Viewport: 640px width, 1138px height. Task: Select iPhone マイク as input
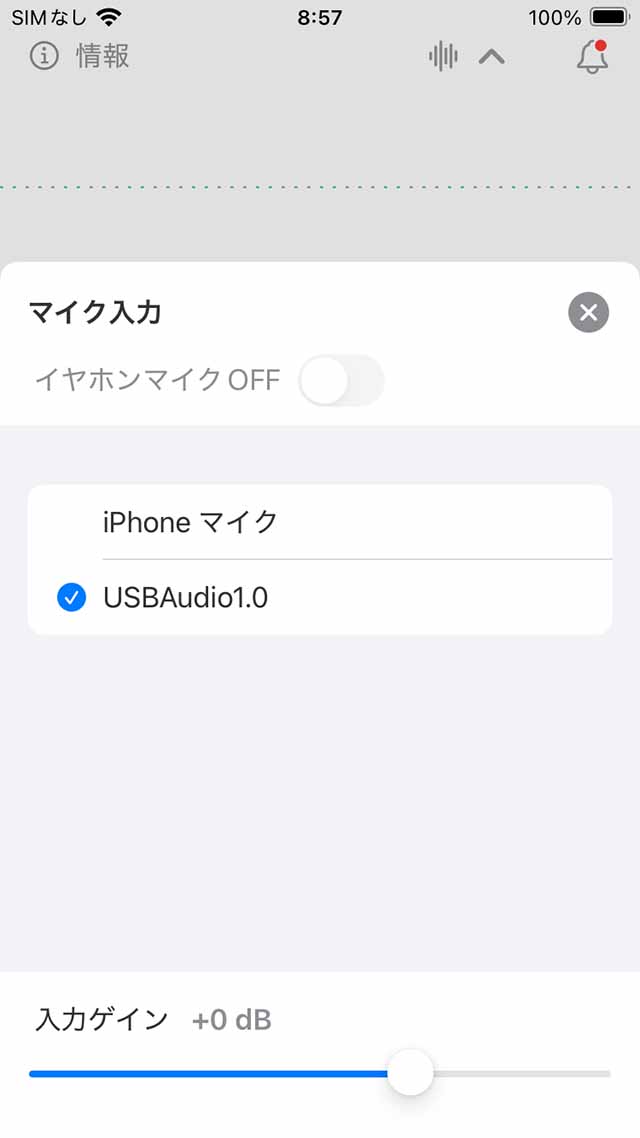click(320, 522)
